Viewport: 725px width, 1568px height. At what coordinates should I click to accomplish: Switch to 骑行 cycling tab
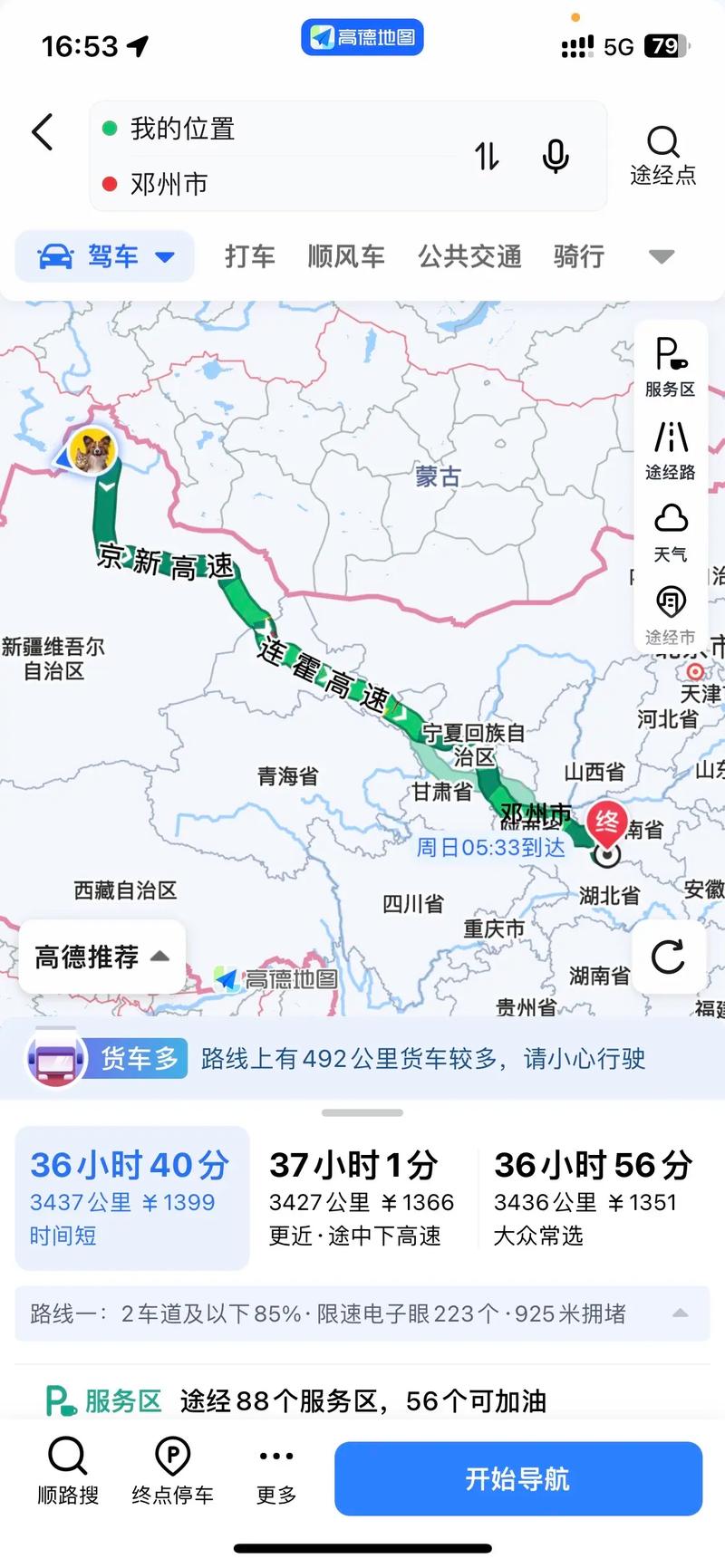click(x=577, y=256)
